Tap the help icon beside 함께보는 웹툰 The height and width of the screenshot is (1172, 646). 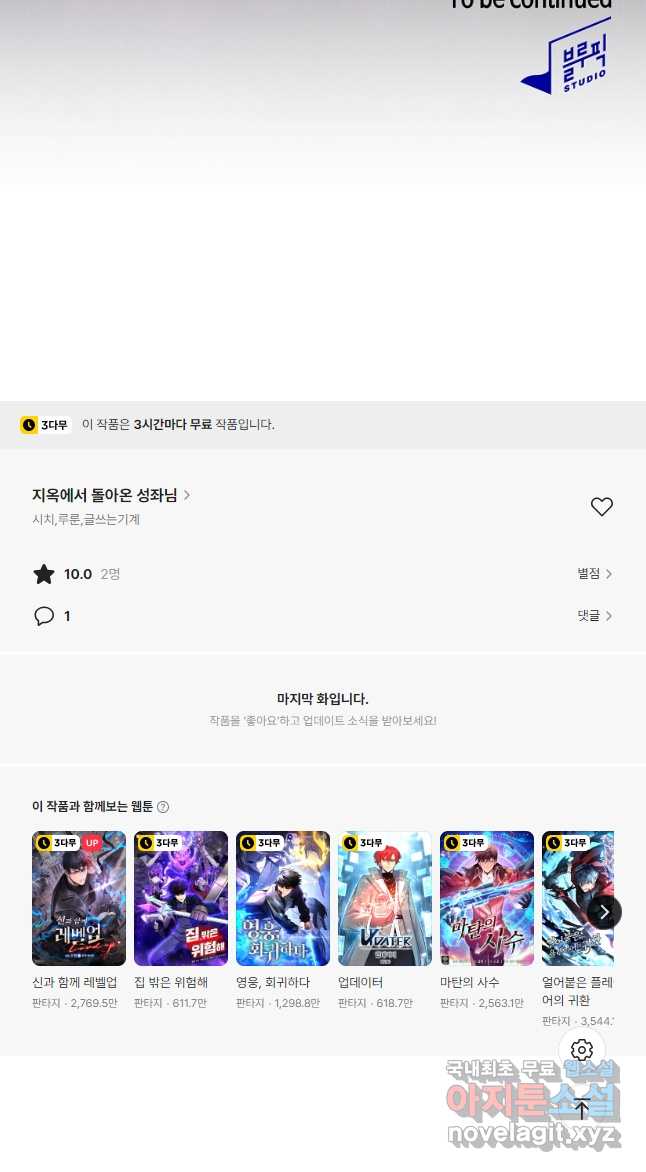(163, 807)
